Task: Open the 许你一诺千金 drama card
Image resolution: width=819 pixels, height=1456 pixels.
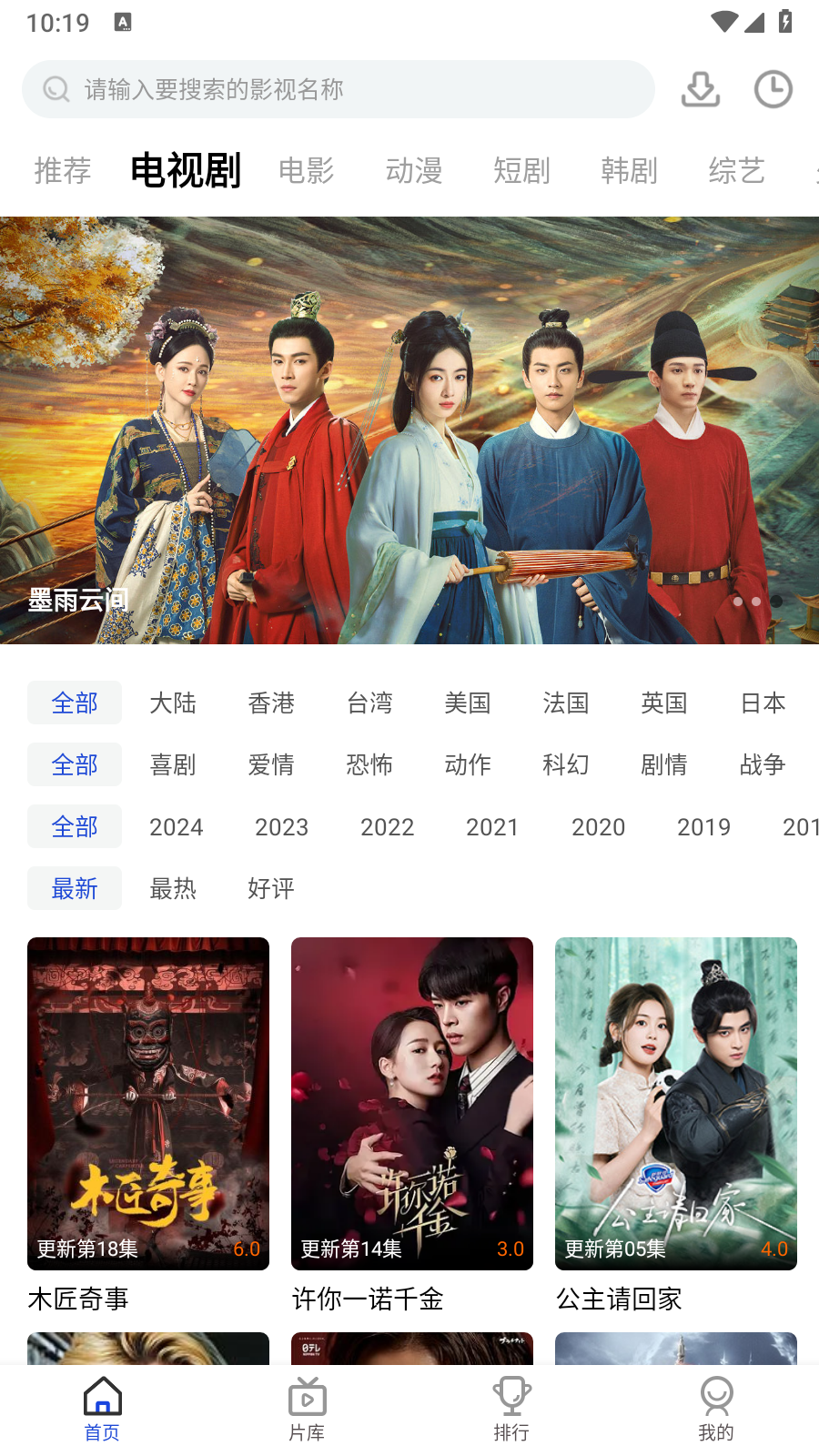Action: 412,1126
